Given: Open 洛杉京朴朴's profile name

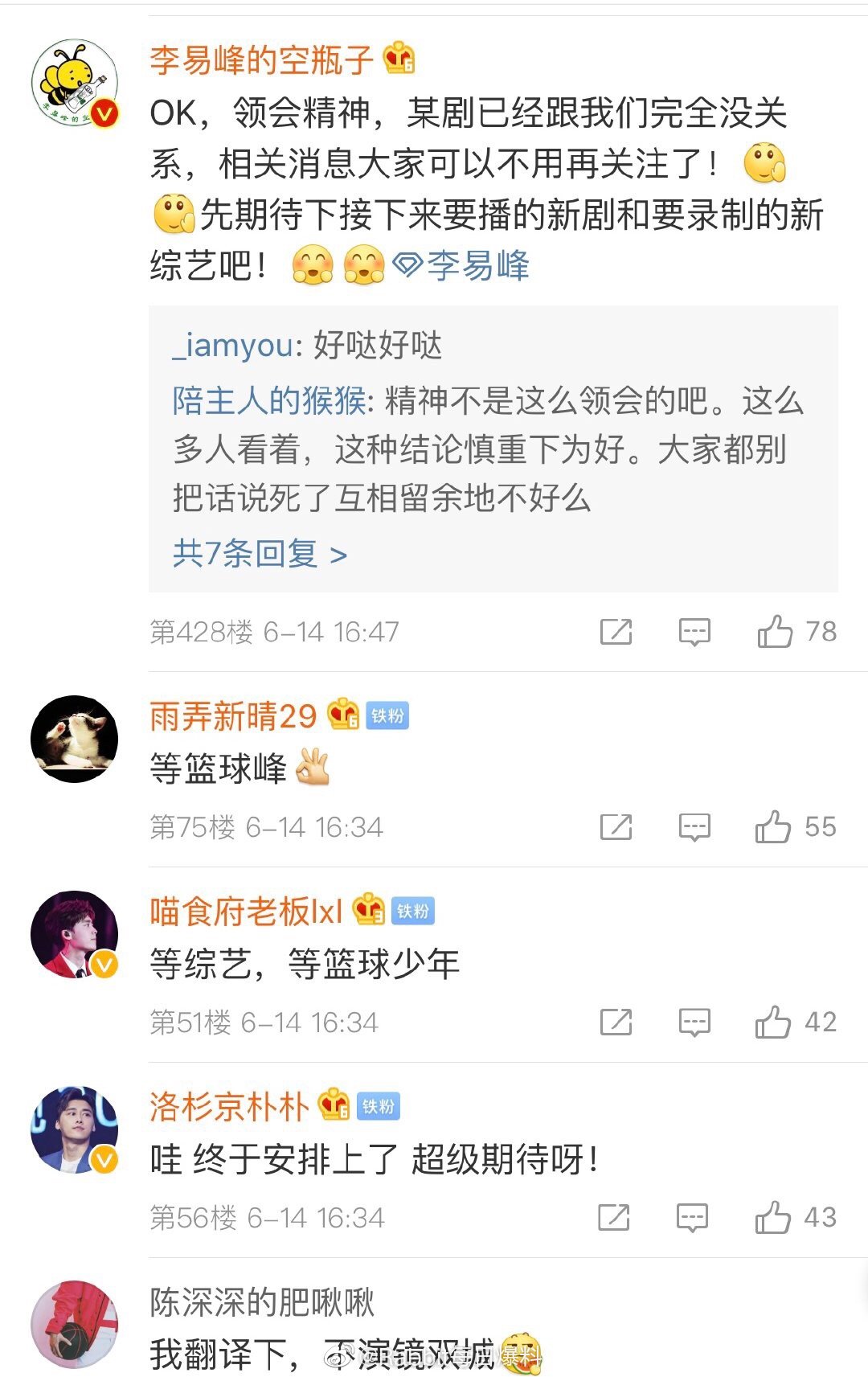Looking at the screenshot, I should click(x=229, y=1106).
